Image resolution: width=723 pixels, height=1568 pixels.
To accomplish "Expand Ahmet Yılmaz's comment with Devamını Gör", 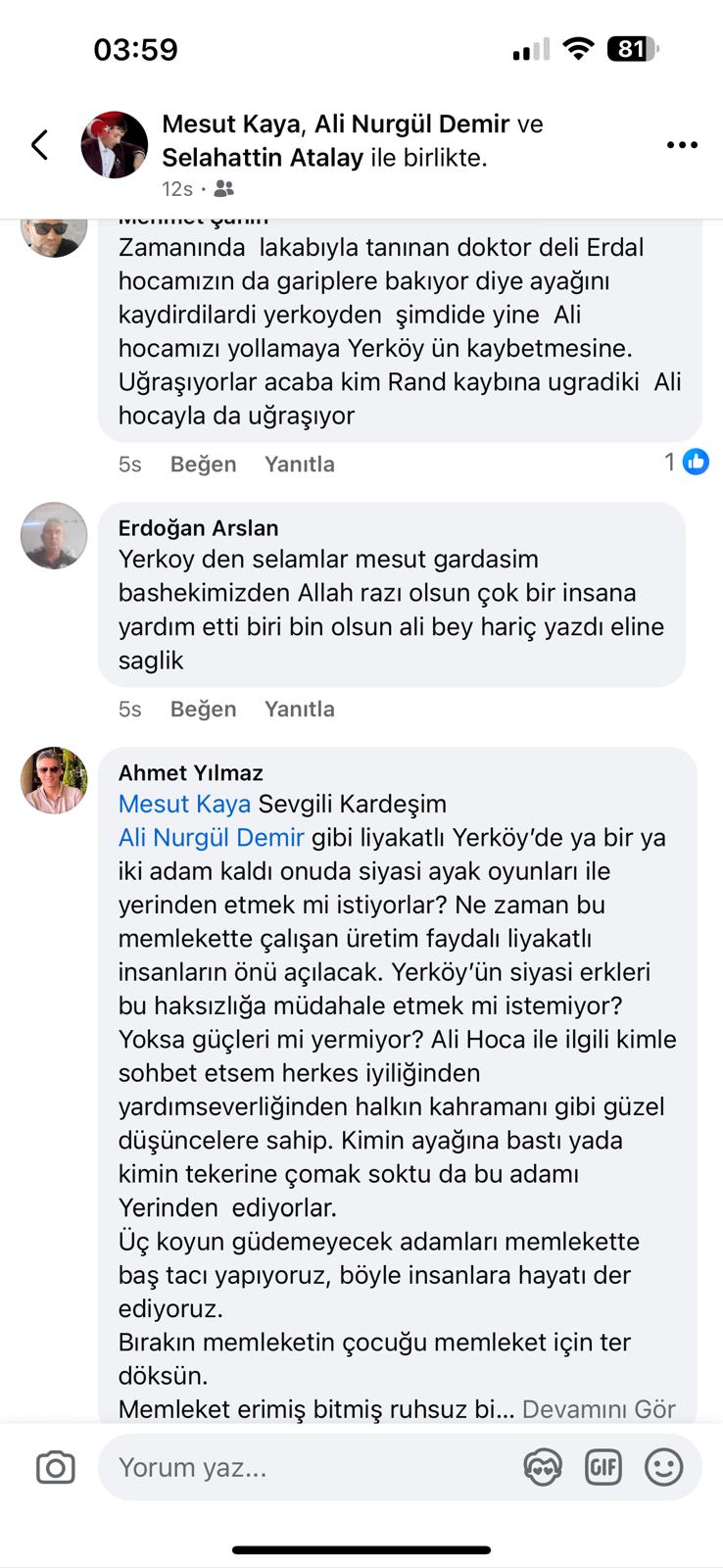I will tap(599, 1409).
